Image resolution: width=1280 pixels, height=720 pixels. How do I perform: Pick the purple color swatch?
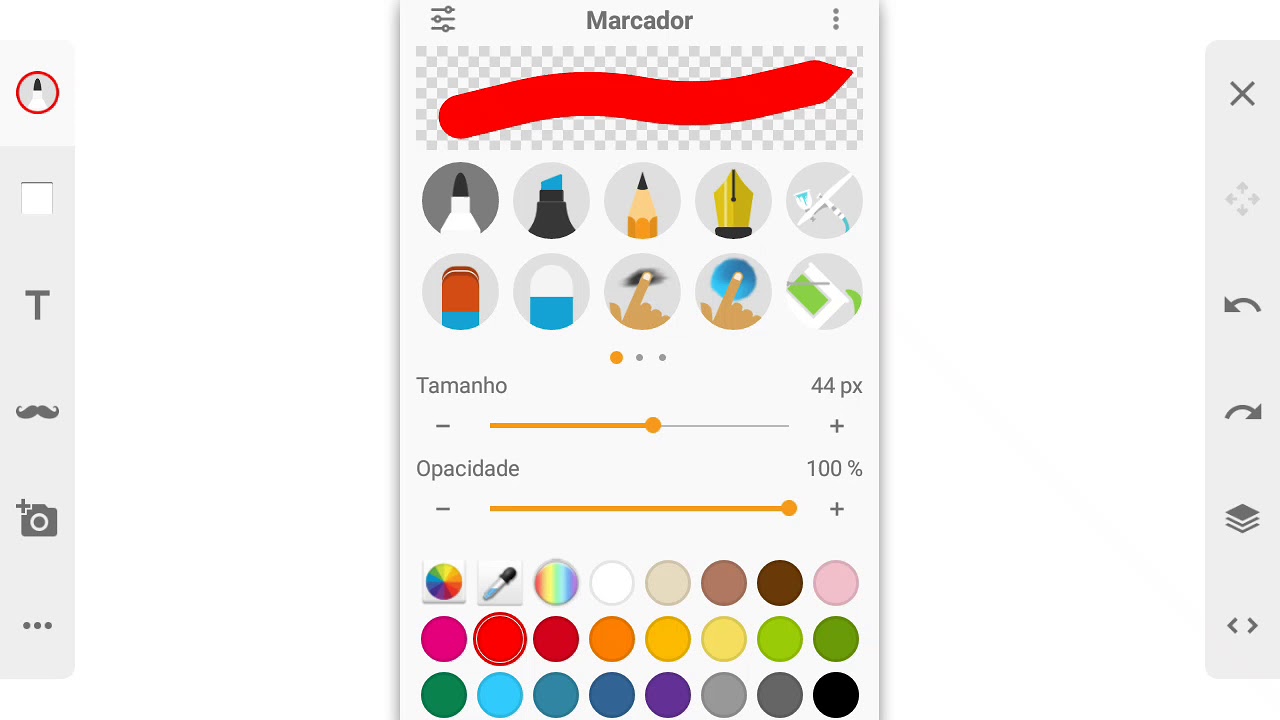coord(668,695)
